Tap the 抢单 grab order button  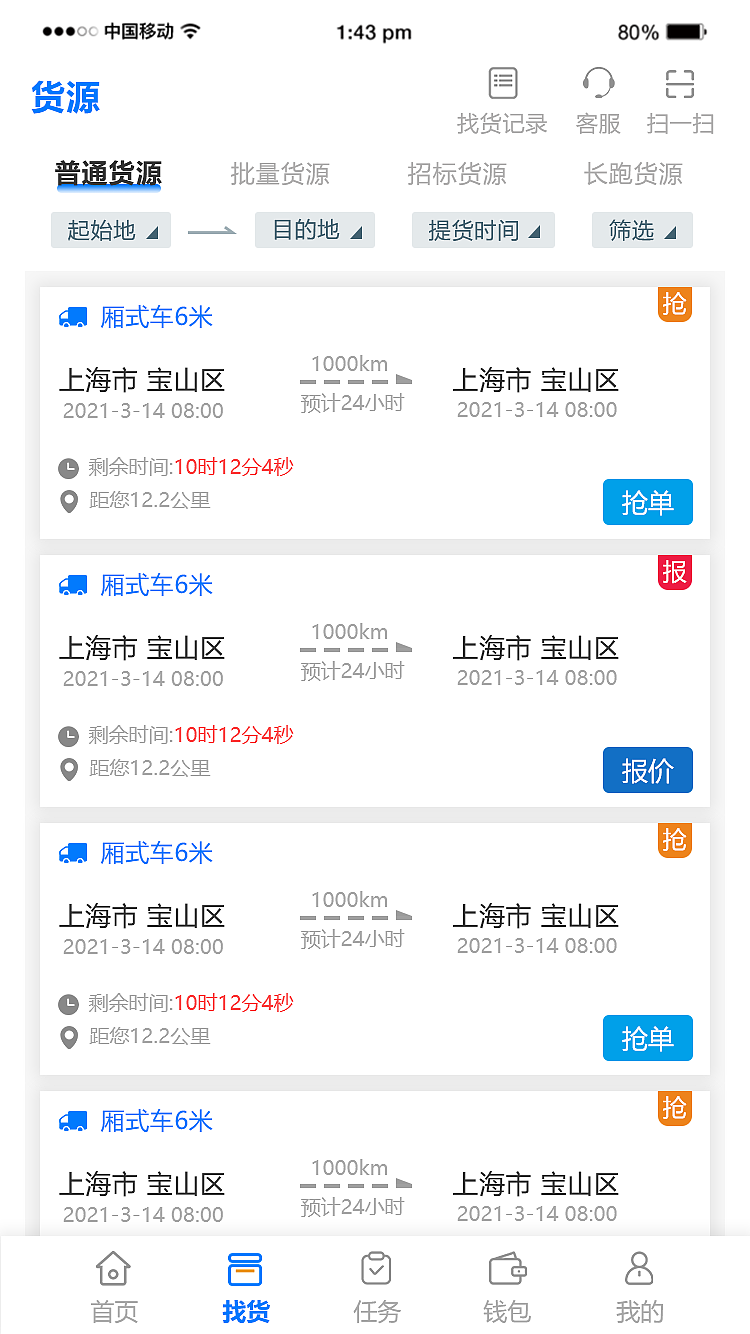coord(647,502)
